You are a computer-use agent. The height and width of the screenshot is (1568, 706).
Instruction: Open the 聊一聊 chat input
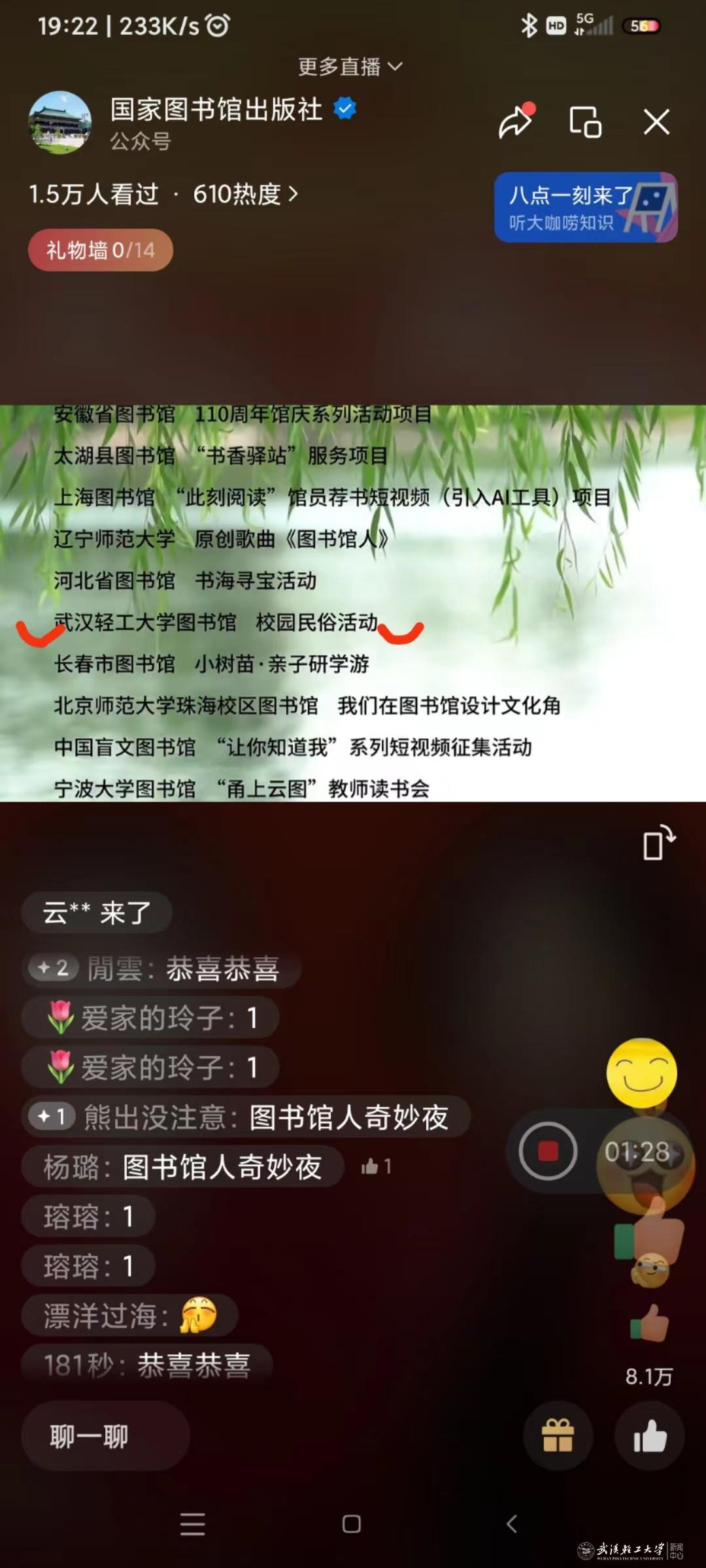[105, 1437]
